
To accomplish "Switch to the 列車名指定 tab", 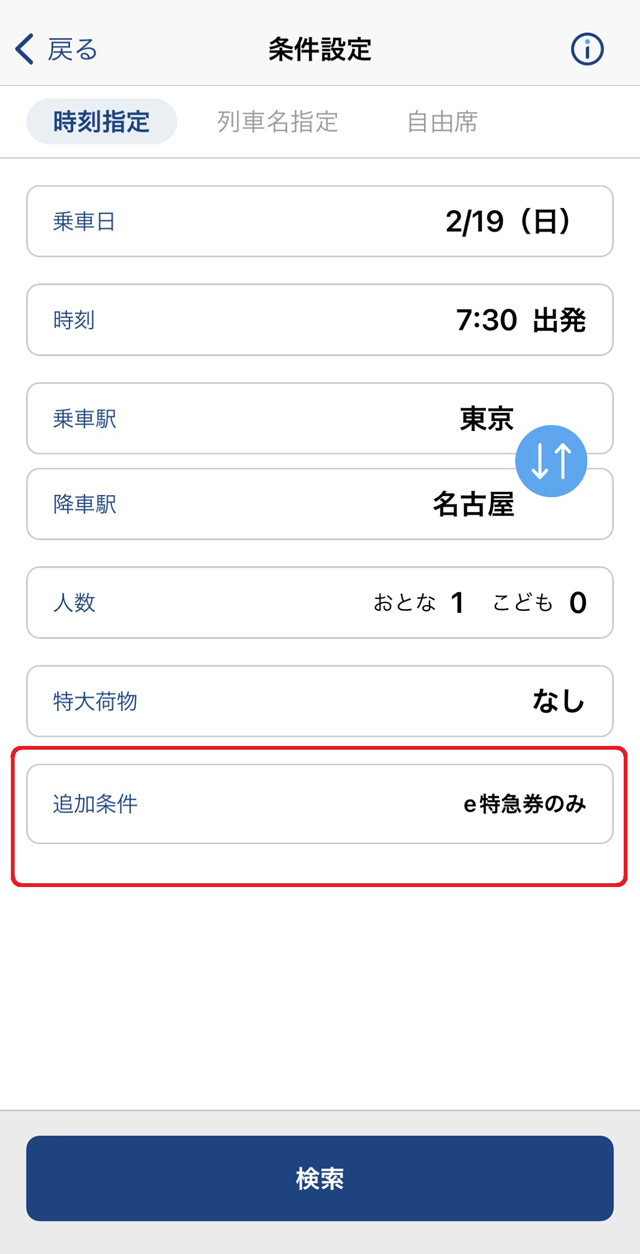I will [278, 122].
